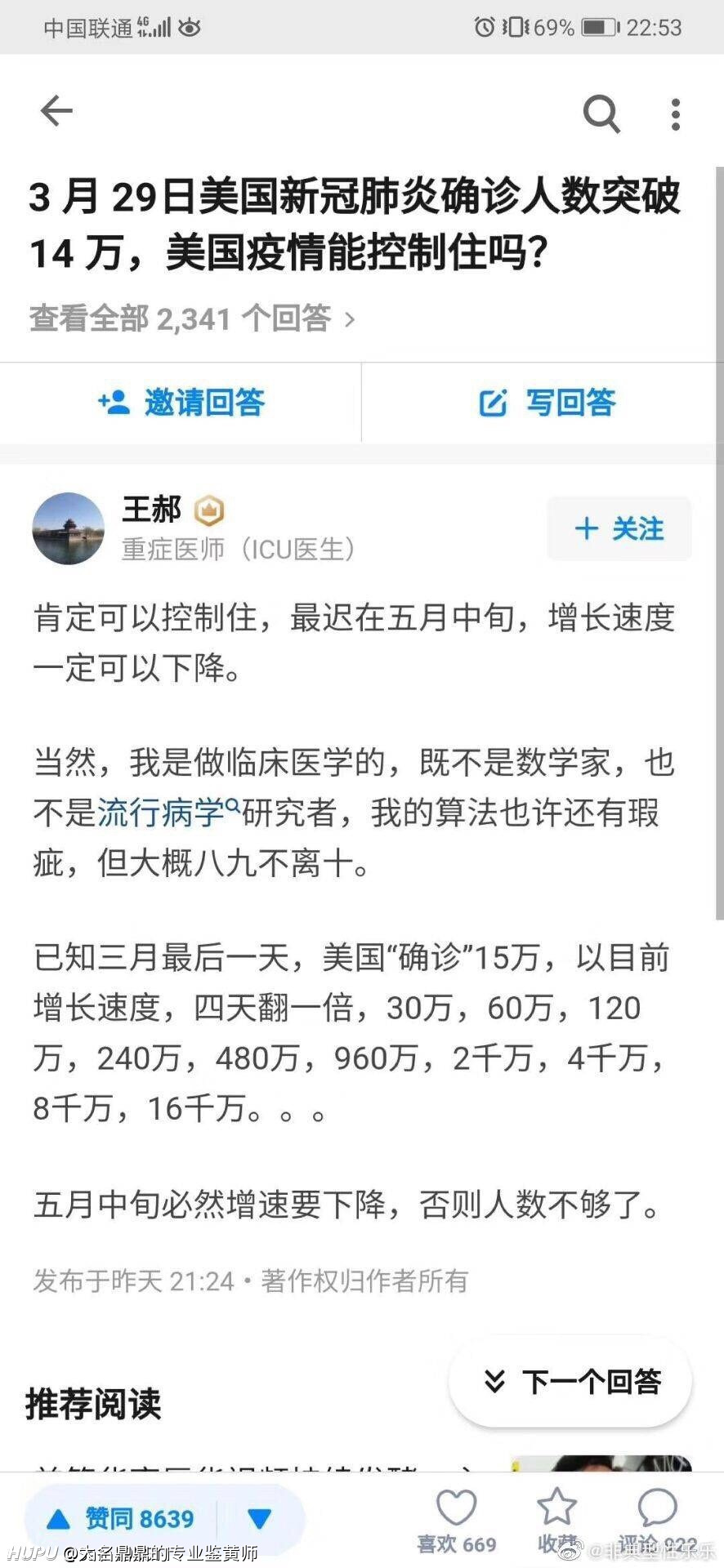Go back using the top-left arrow
724x1568 pixels.
pos(56,111)
